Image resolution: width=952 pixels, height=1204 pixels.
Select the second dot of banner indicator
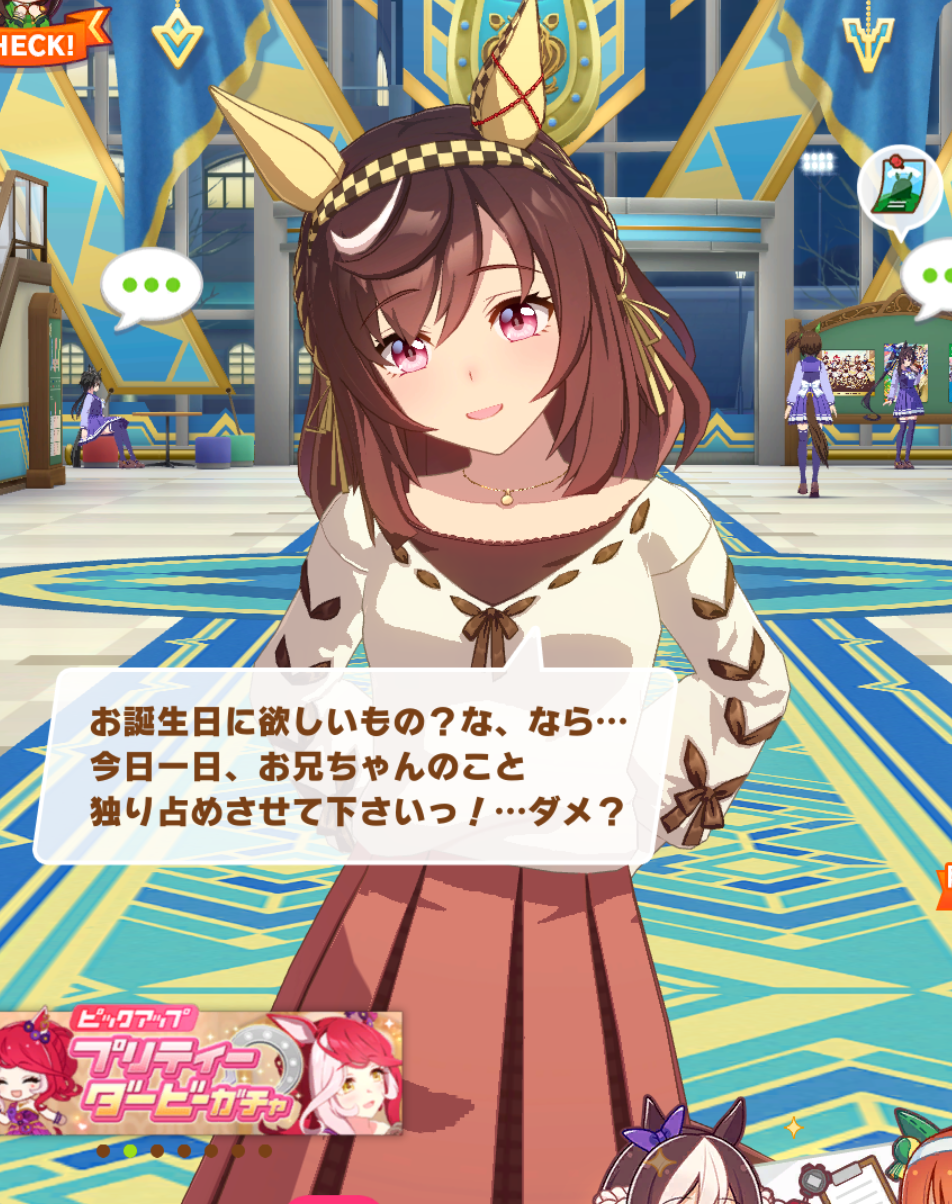[130, 1151]
